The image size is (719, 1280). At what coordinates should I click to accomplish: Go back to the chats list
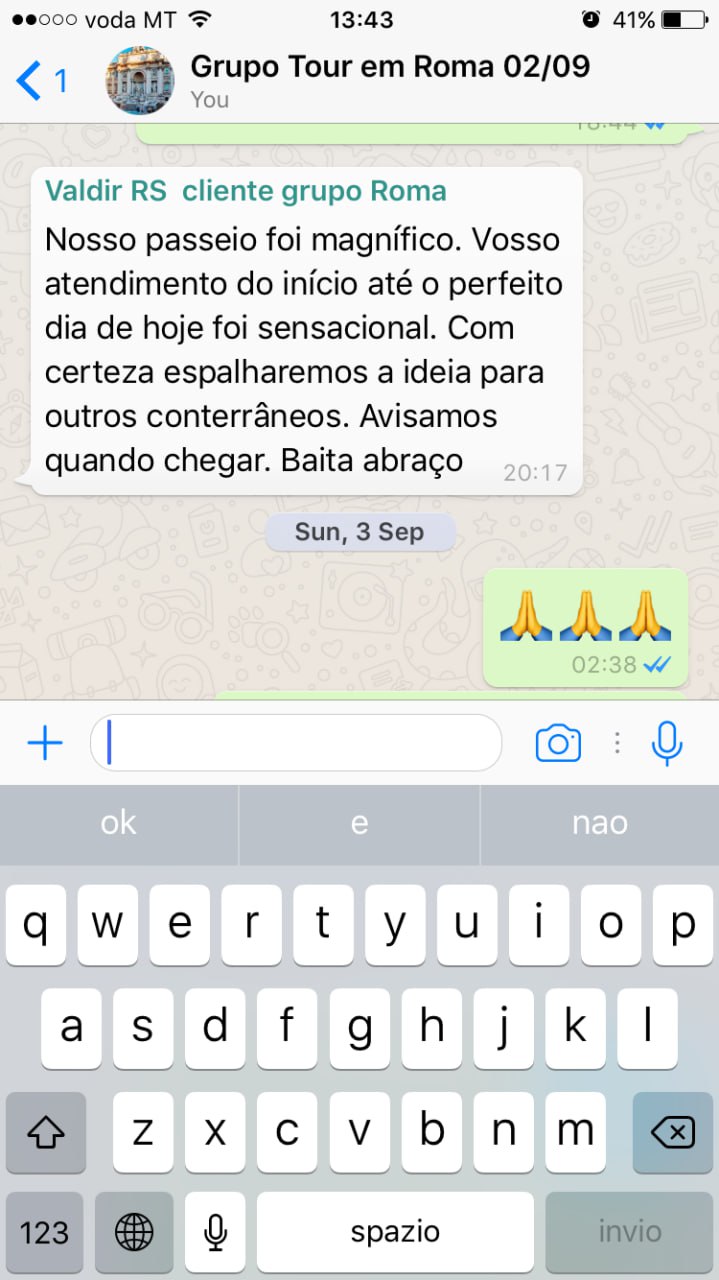(x=40, y=80)
